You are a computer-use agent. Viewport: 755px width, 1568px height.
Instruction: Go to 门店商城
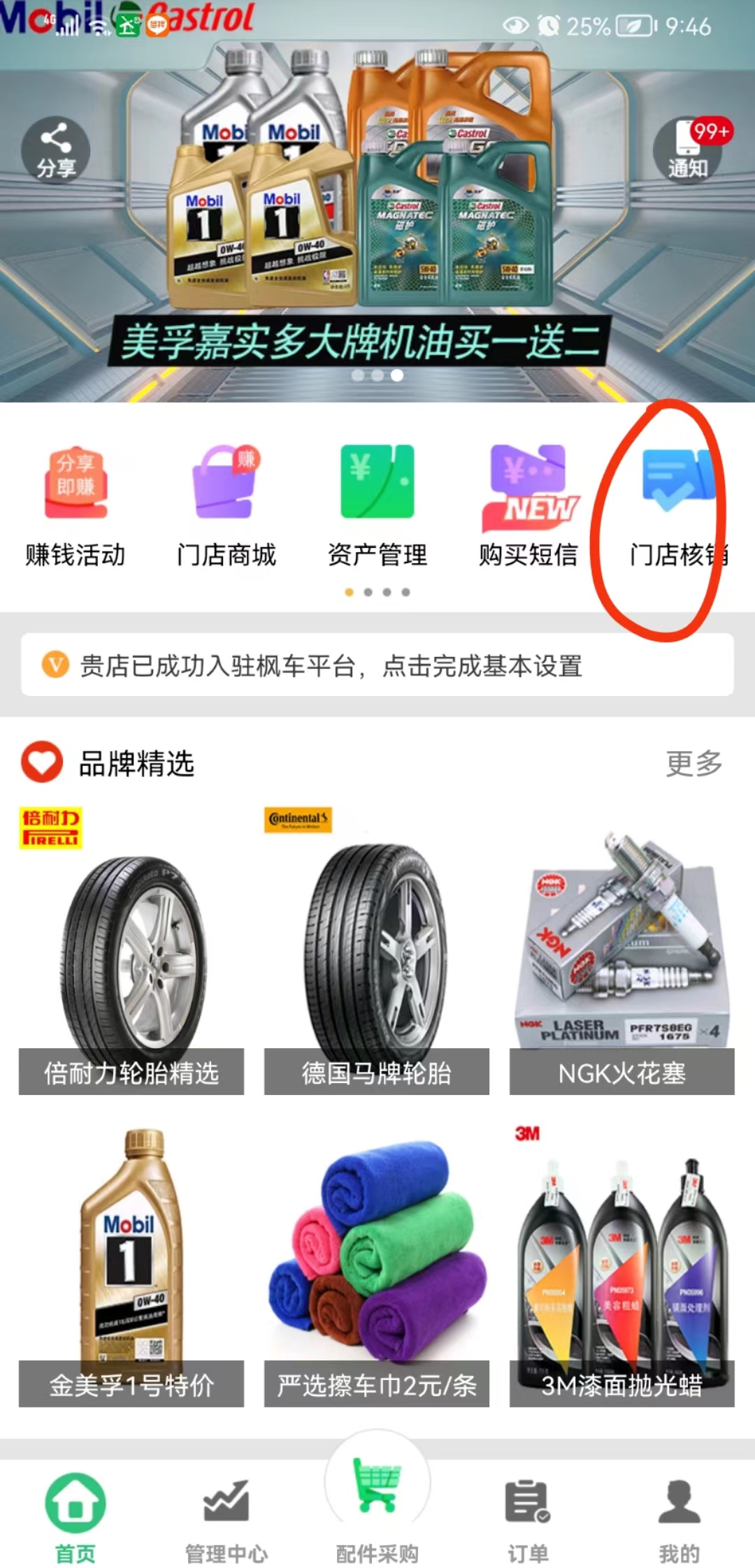[x=226, y=504]
